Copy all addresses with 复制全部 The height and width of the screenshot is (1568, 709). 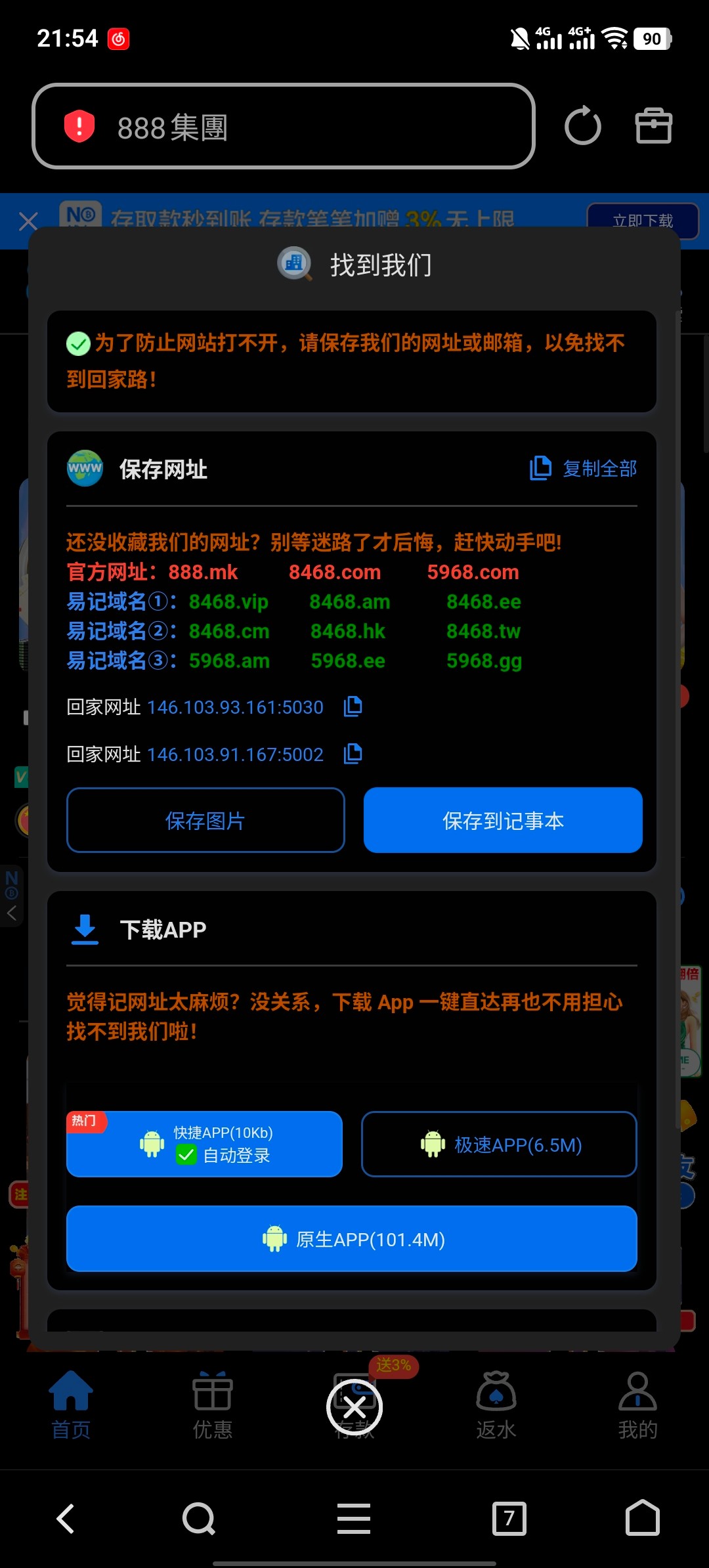point(584,468)
